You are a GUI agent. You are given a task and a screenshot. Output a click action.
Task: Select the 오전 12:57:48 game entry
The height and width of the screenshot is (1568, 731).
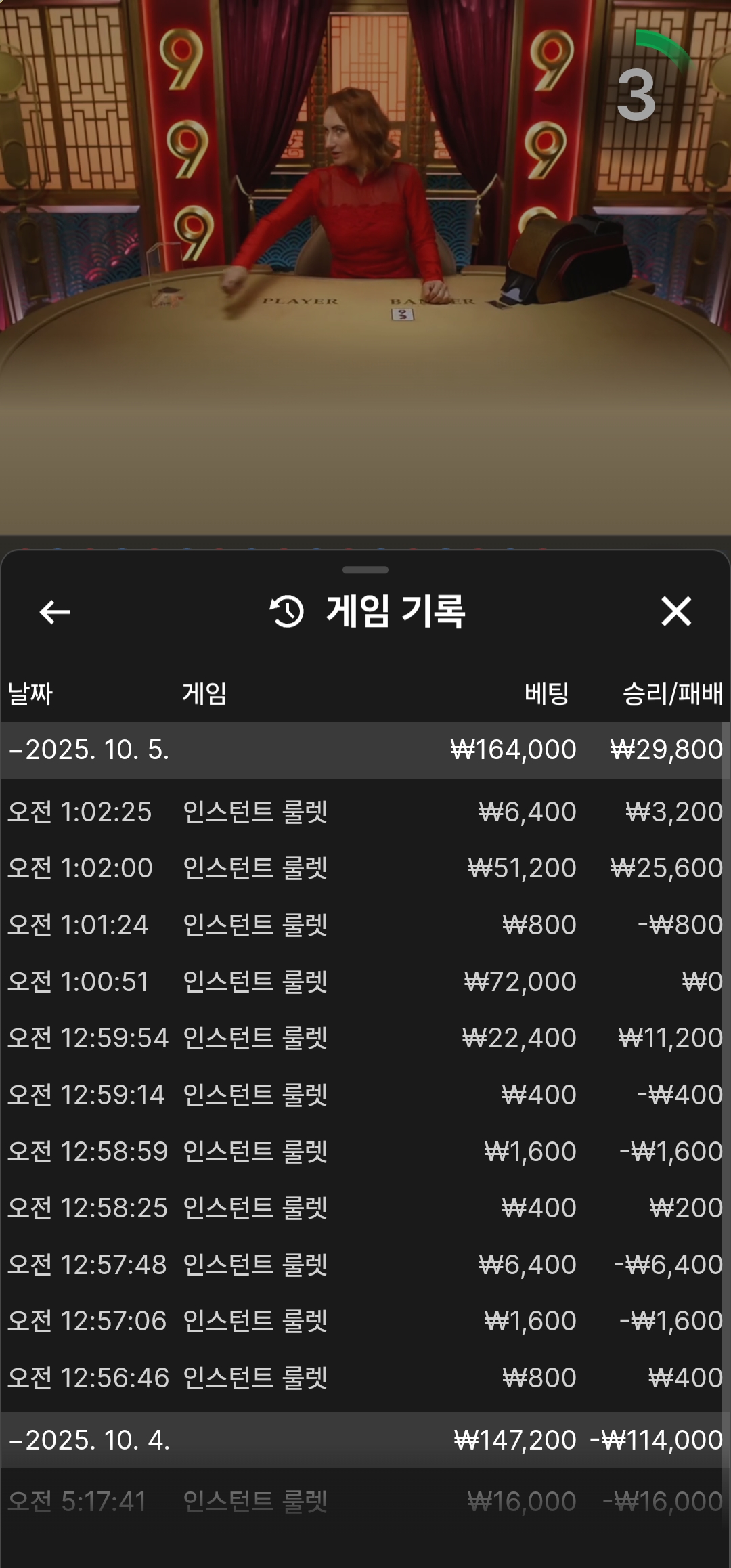point(364,1265)
